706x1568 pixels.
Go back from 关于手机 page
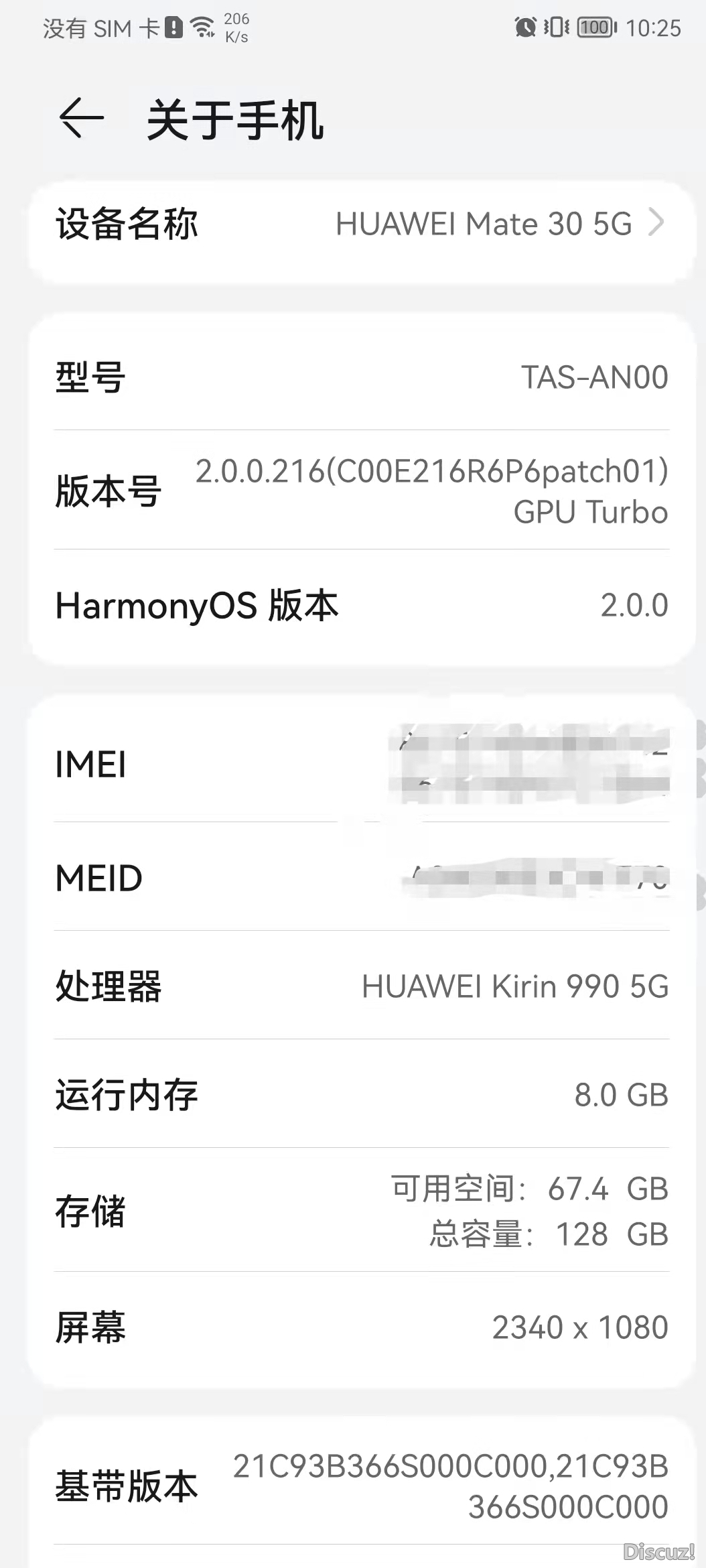82,119
